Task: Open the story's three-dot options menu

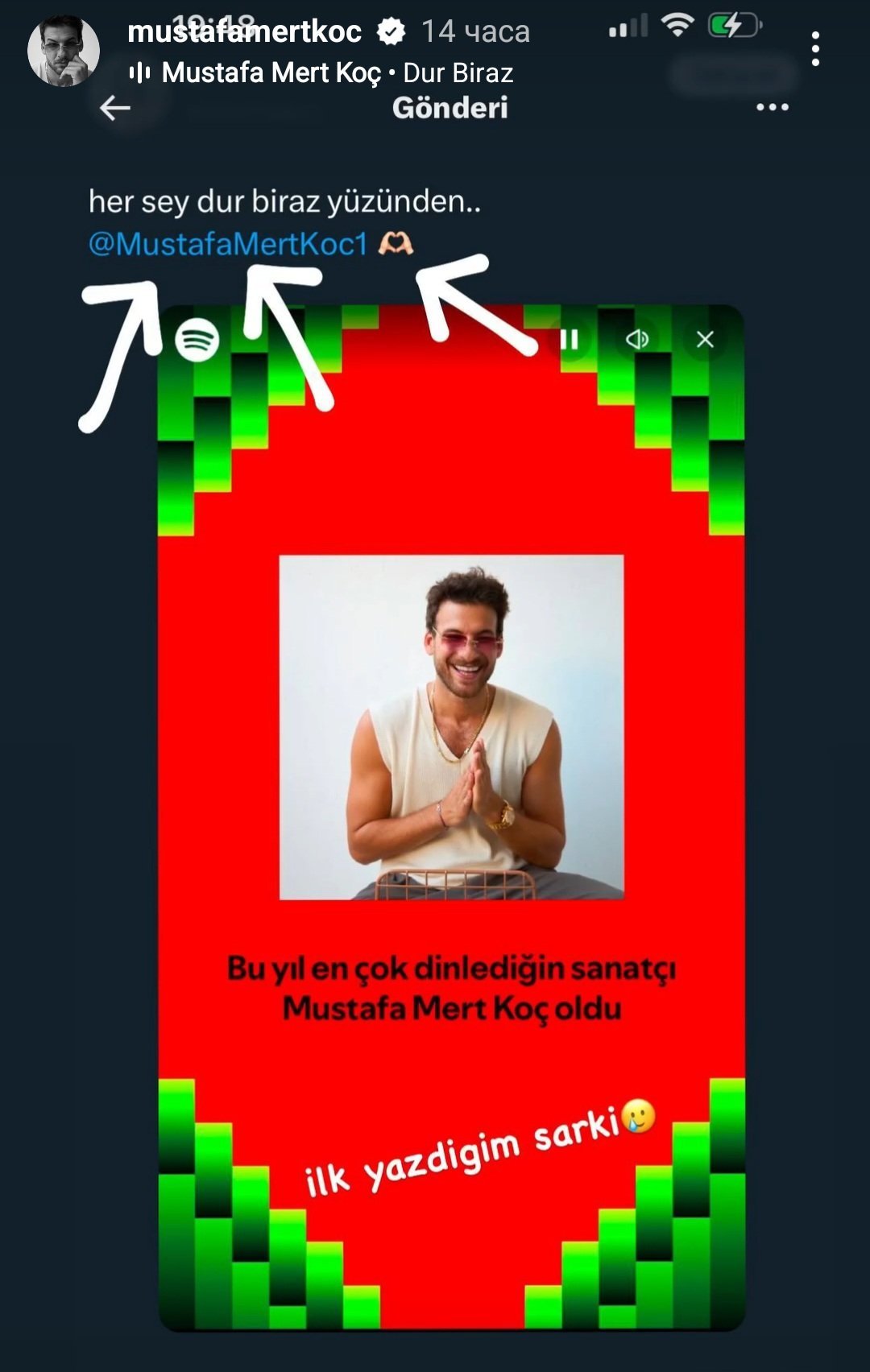Action: [x=815, y=50]
